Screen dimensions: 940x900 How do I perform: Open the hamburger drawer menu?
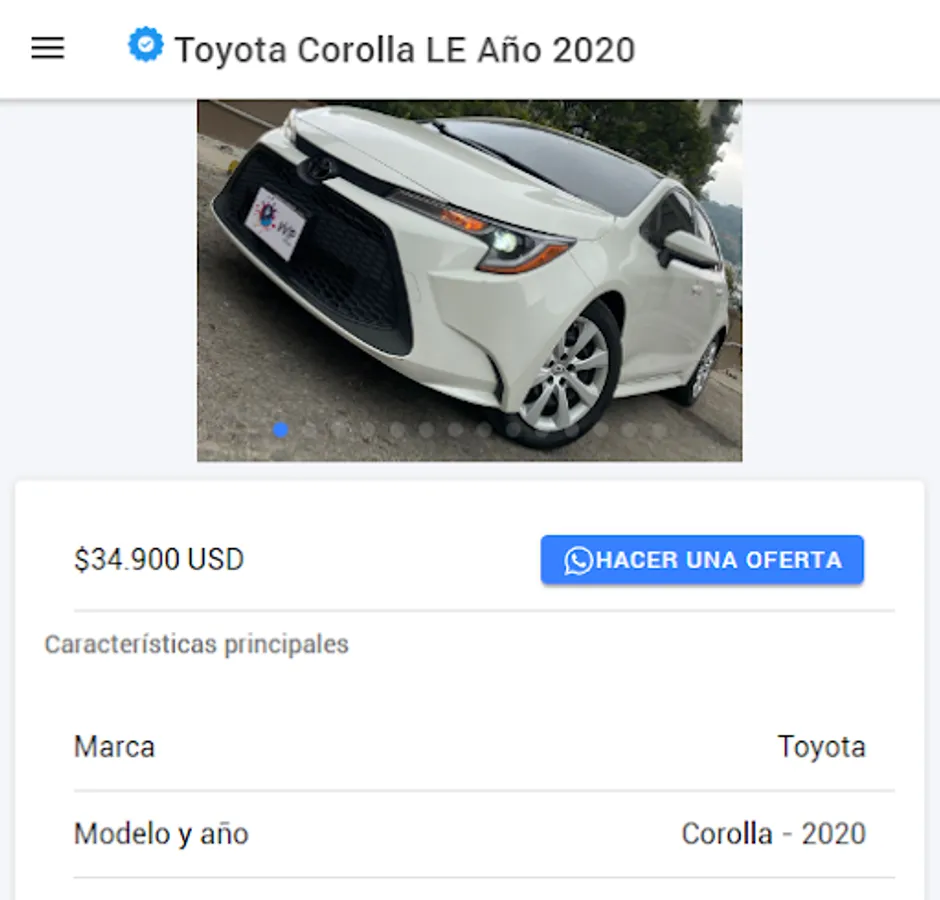coord(48,48)
